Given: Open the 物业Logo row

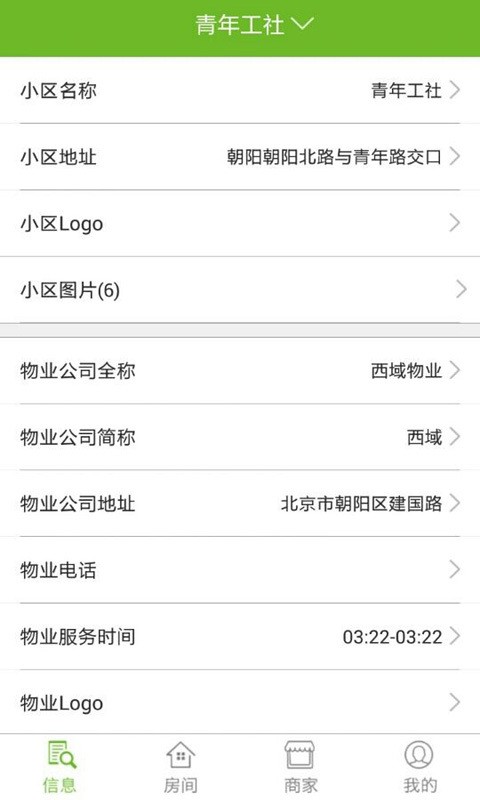Looking at the screenshot, I should [x=240, y=703].
